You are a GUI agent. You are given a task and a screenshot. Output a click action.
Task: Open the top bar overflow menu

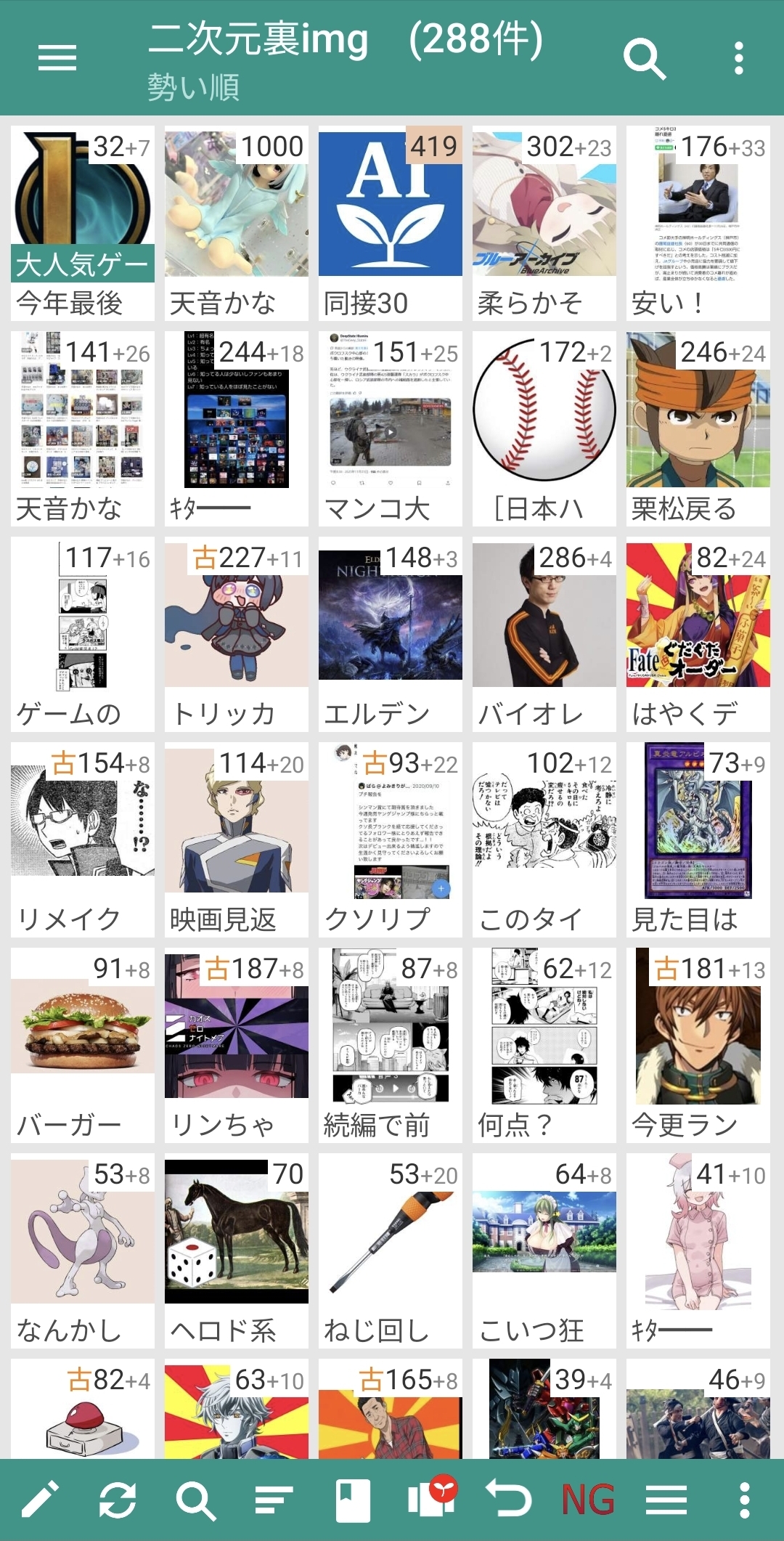pyautogui.click(x=738, y=58)
